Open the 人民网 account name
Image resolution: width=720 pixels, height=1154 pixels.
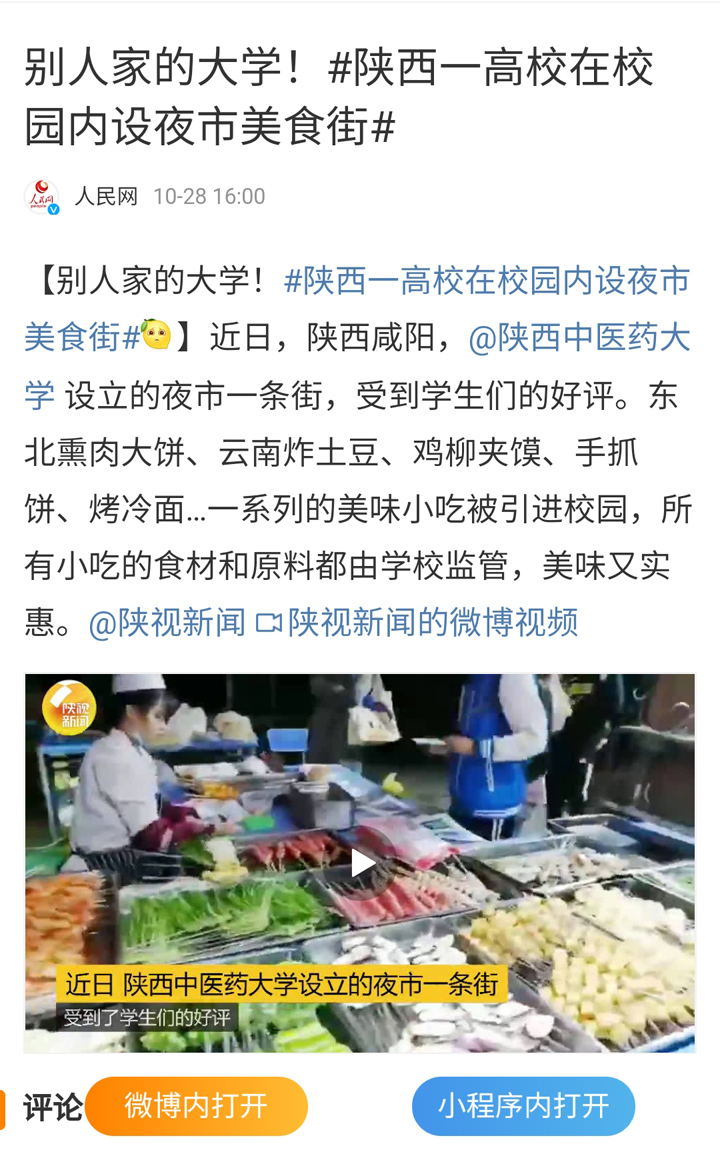pyautogui.click(x=106, y=197)
